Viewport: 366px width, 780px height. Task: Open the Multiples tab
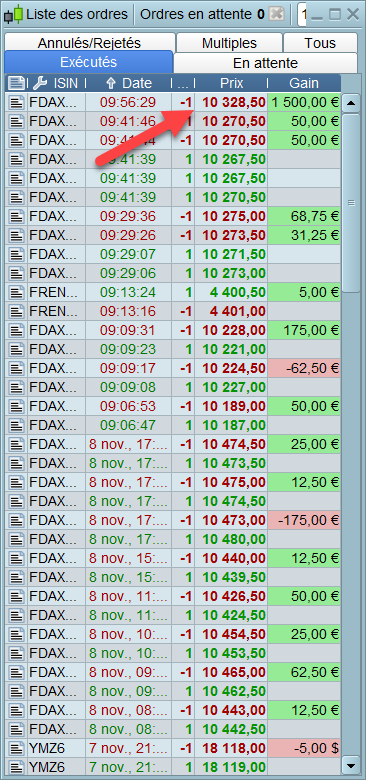click(x=229, y=43)
